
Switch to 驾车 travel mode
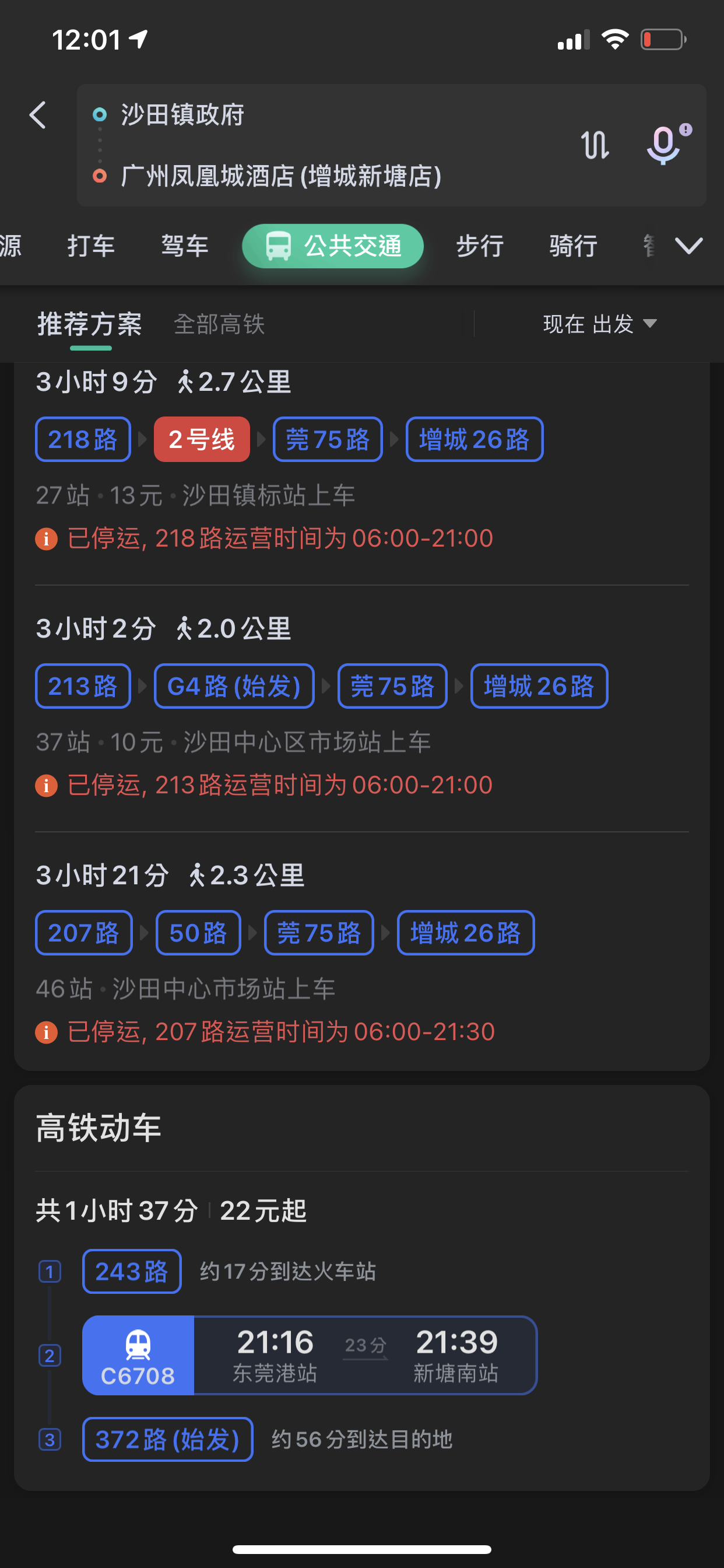pyautogui.click(x=184, y=246)
